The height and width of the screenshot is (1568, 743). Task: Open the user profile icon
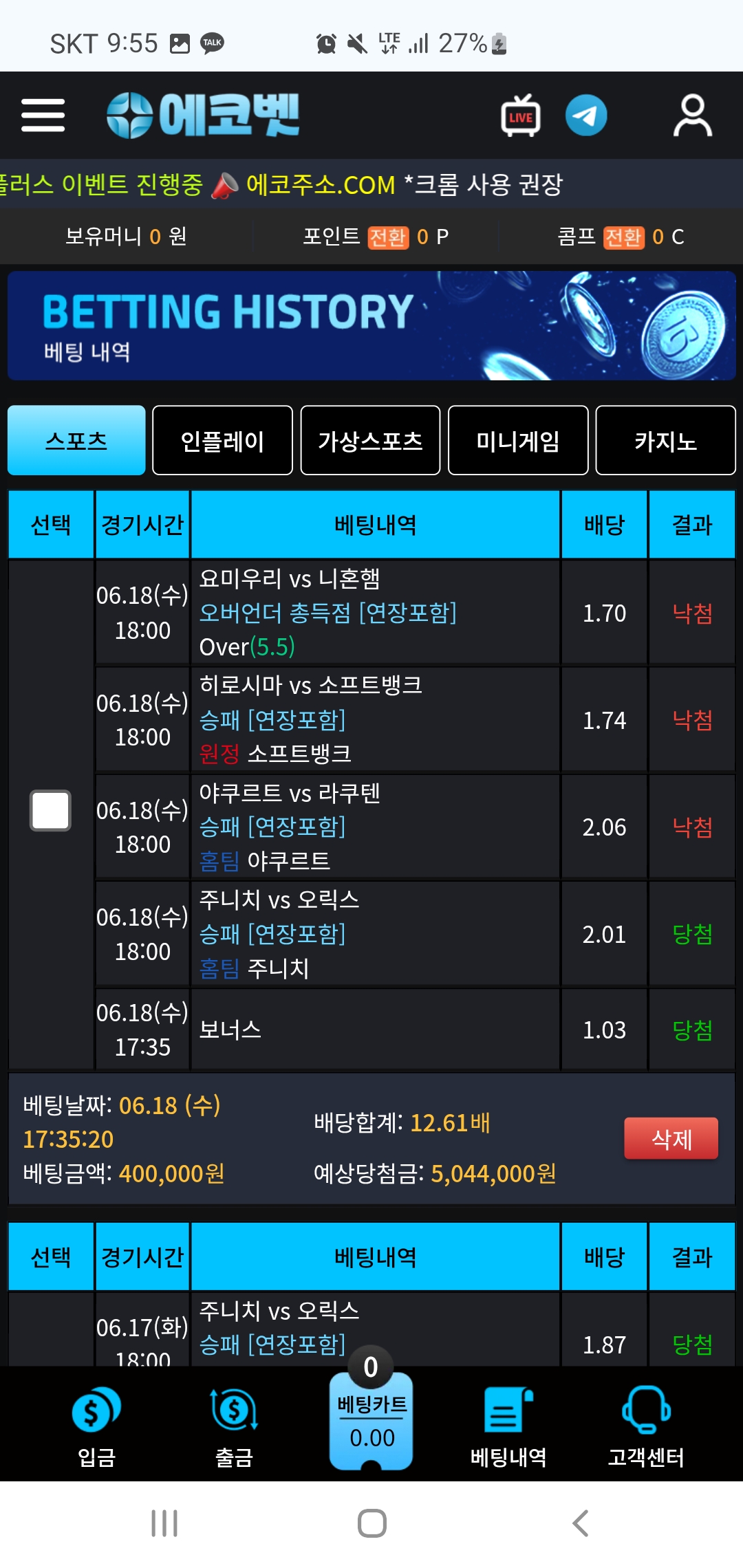(x=692, y=116)
